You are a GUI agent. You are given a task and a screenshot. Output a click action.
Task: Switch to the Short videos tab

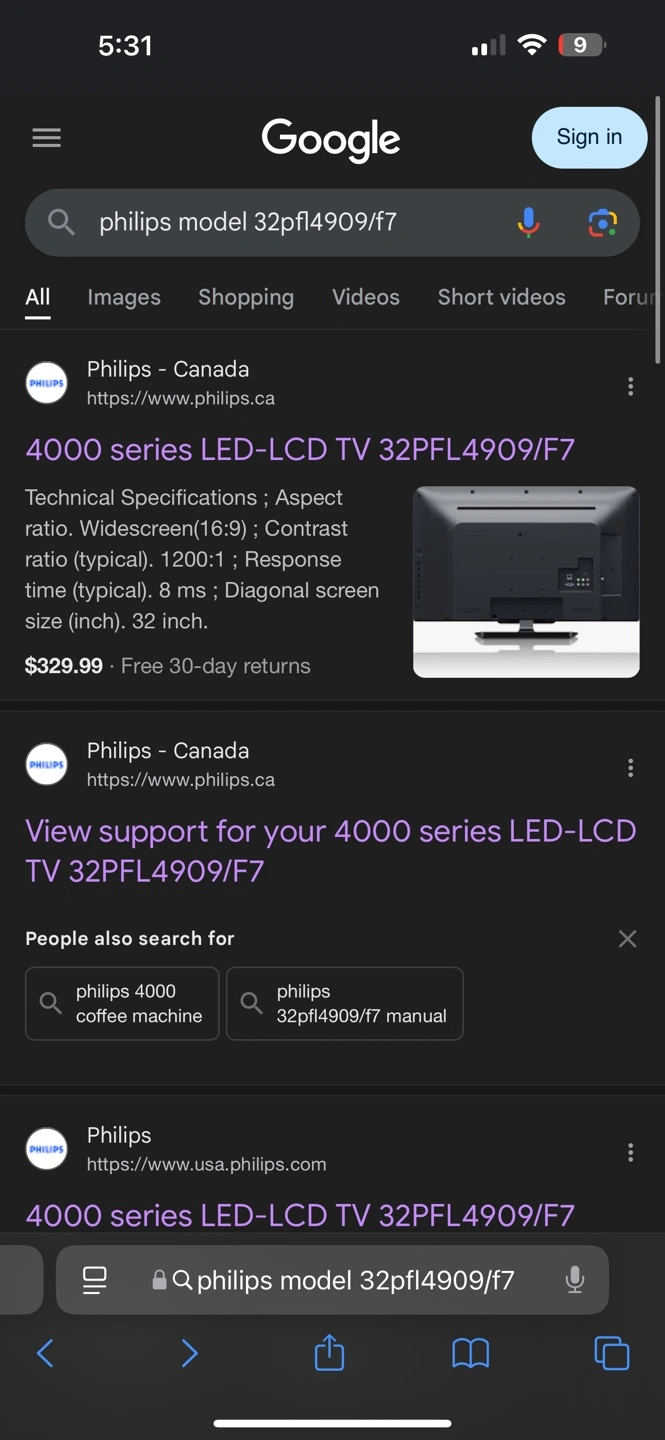click(501, 297)
